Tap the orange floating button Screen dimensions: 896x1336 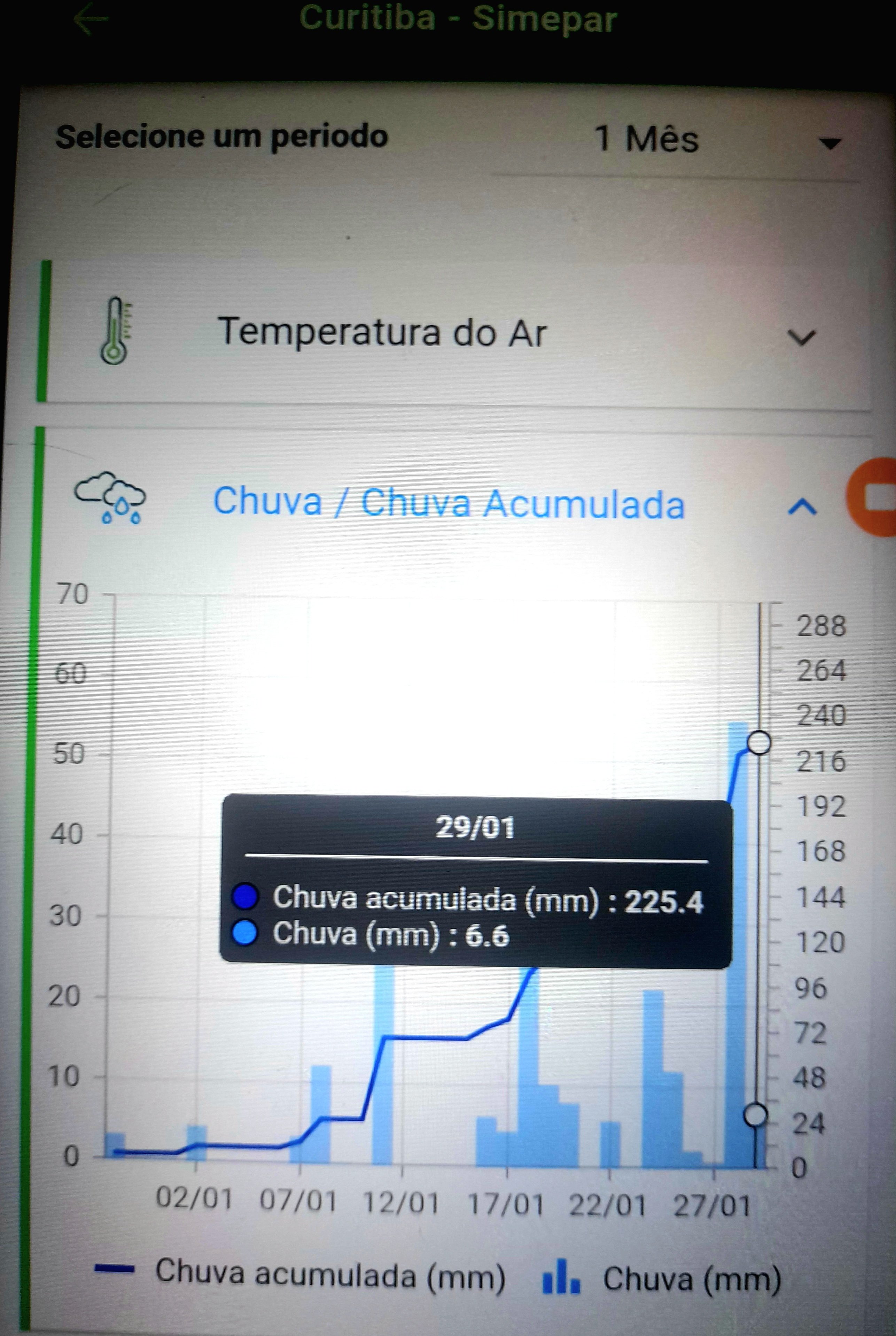(x=874, y=497)
